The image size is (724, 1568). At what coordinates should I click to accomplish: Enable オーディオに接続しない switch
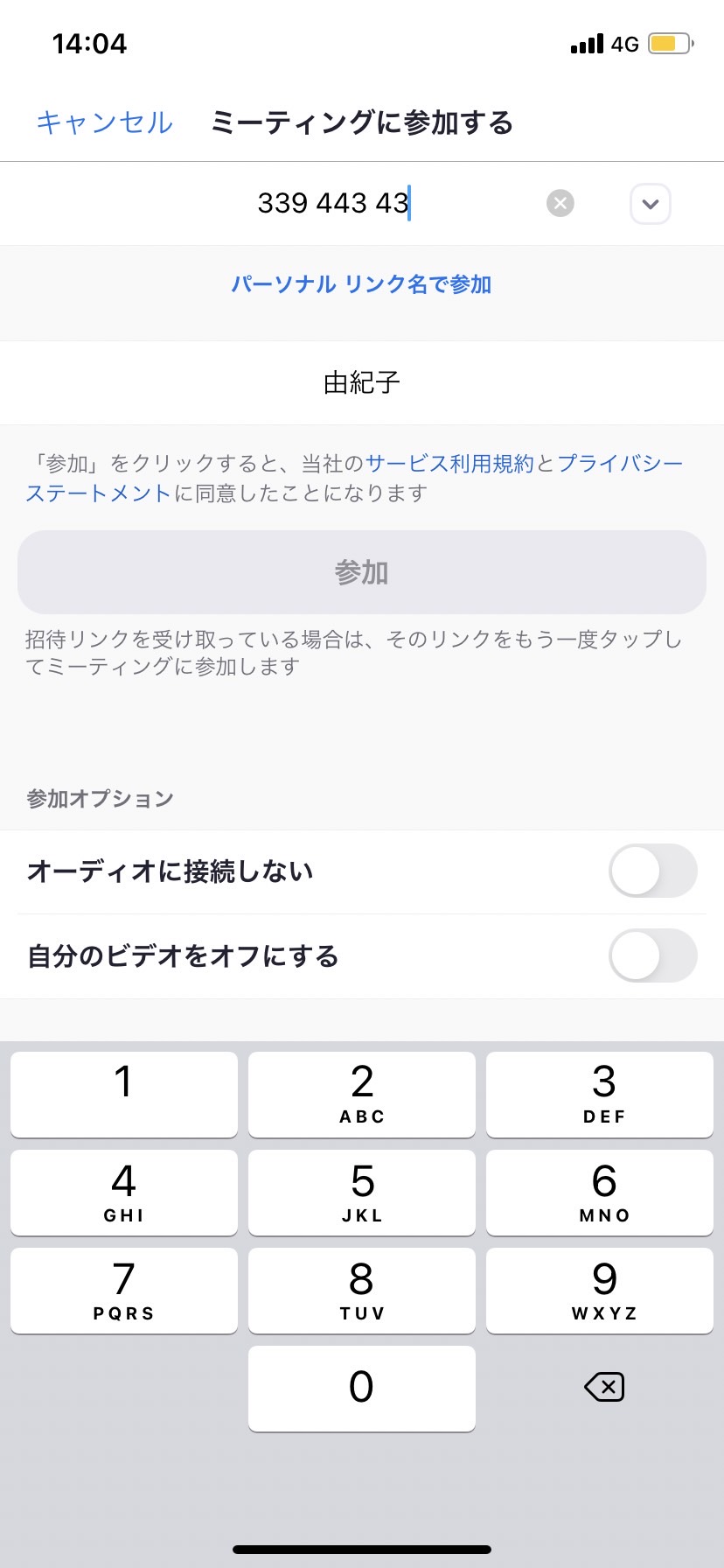pyautogui.click(x=653, y=871)
